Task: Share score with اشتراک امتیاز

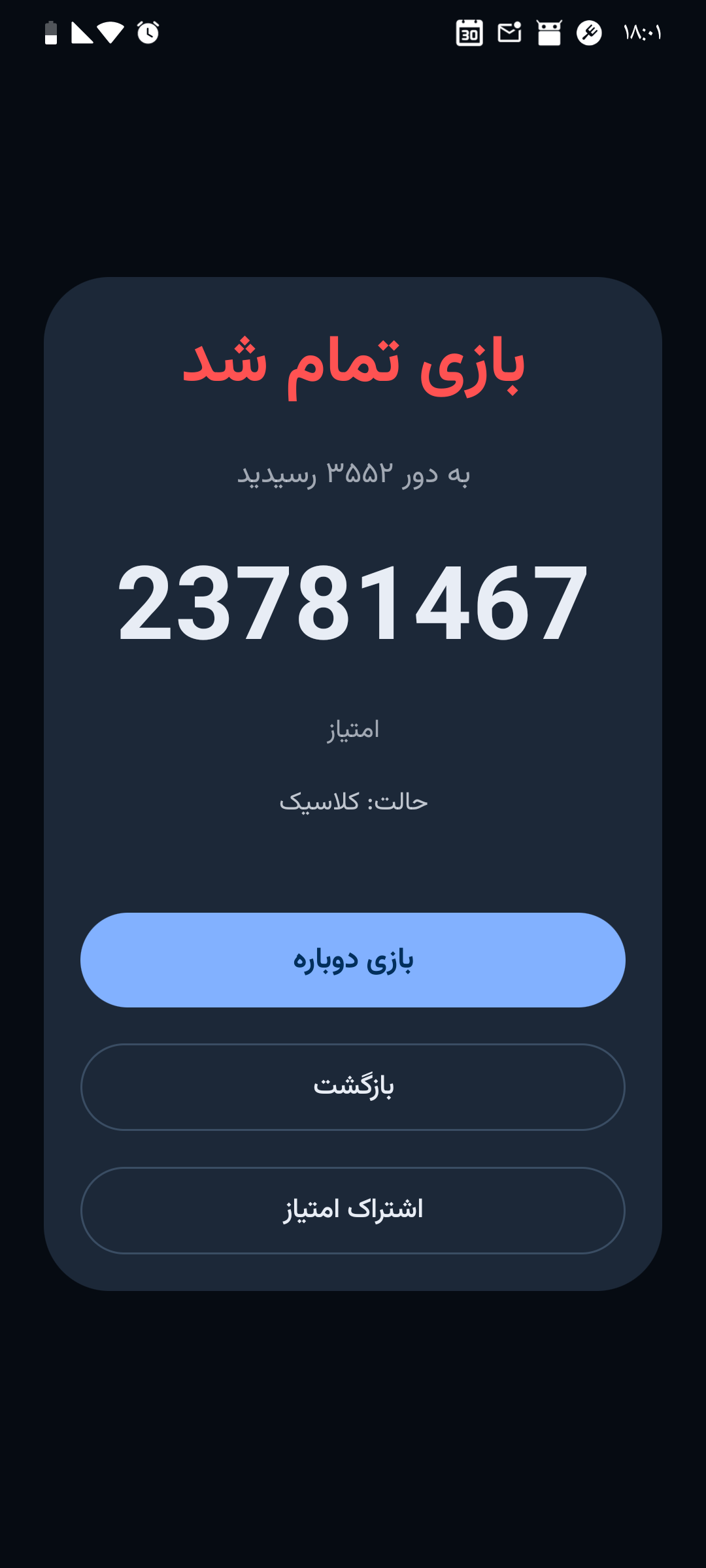Action: point(353,1210)
